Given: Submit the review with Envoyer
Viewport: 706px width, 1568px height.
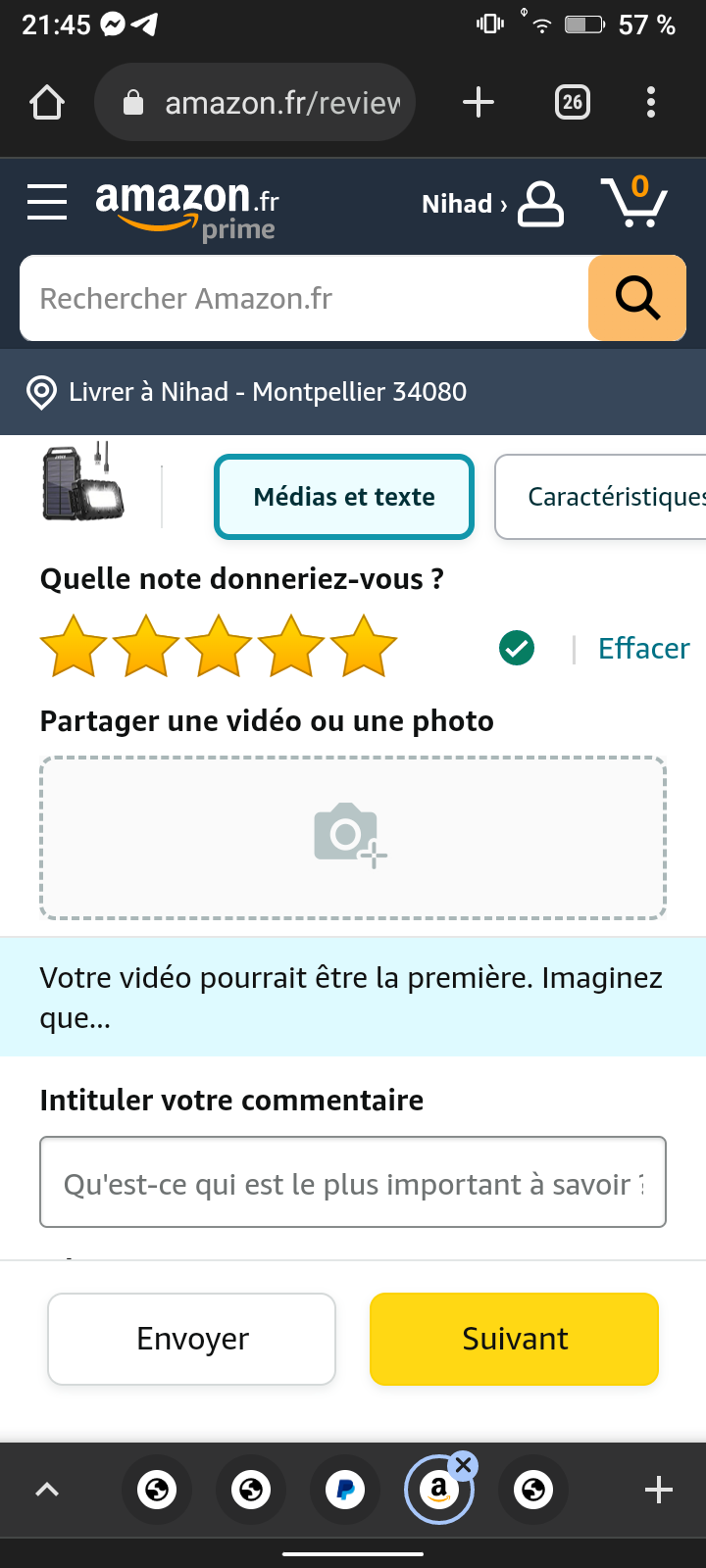Looking at the screenshot, I should (192, 1339).
